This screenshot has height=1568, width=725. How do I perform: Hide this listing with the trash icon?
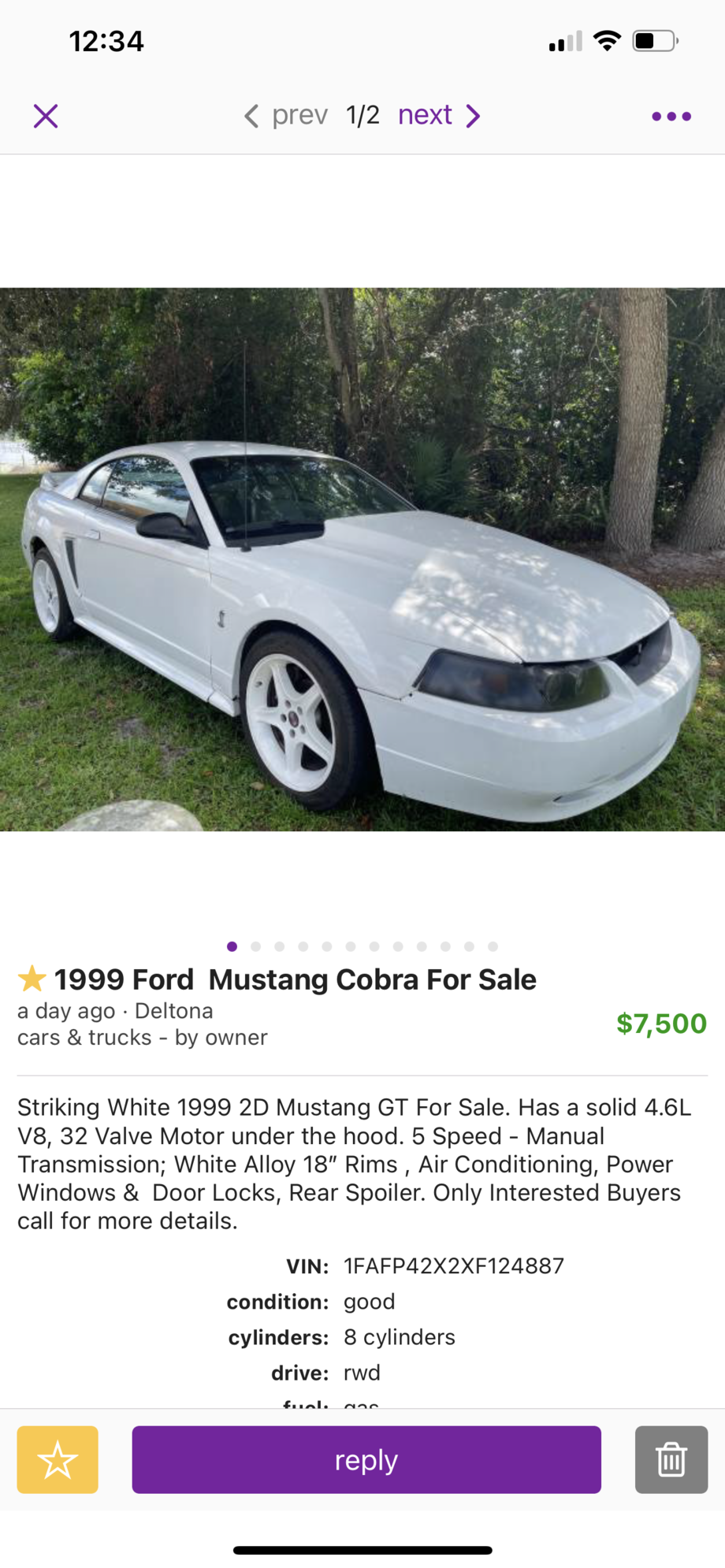pos(671,1459)
